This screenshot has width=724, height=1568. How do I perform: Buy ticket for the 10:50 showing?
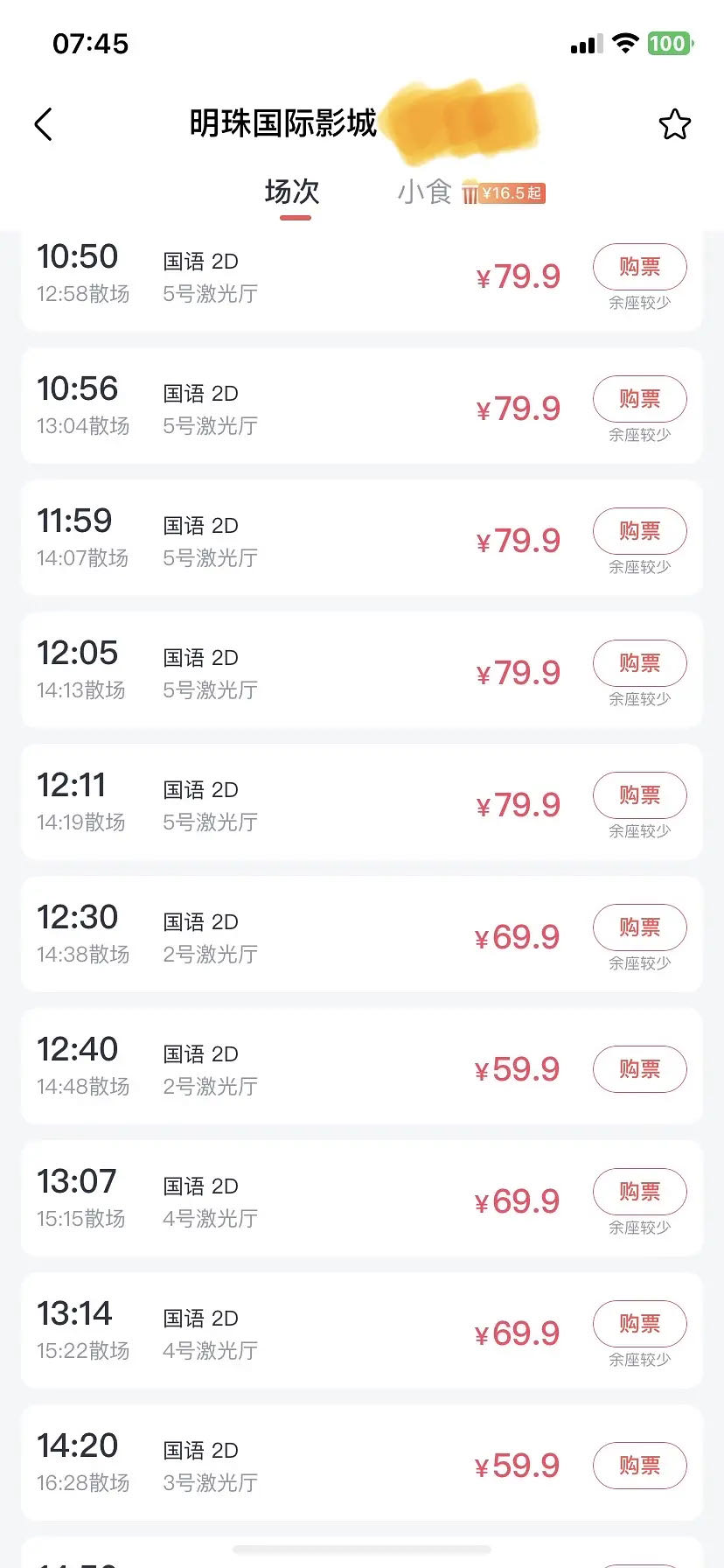[x=639, y=267]
